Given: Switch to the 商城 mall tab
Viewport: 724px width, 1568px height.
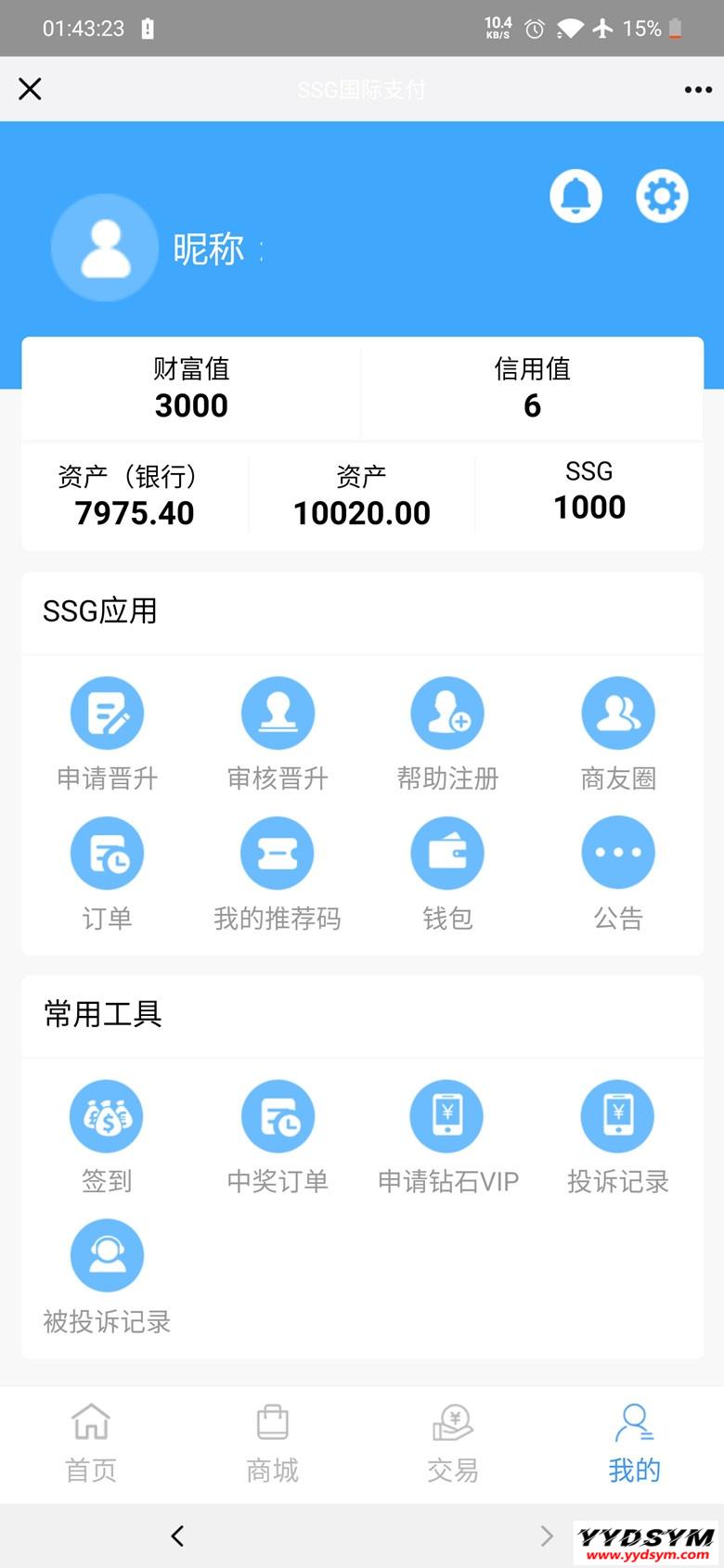Looking at the screenshot, I should click(272, 1443).
